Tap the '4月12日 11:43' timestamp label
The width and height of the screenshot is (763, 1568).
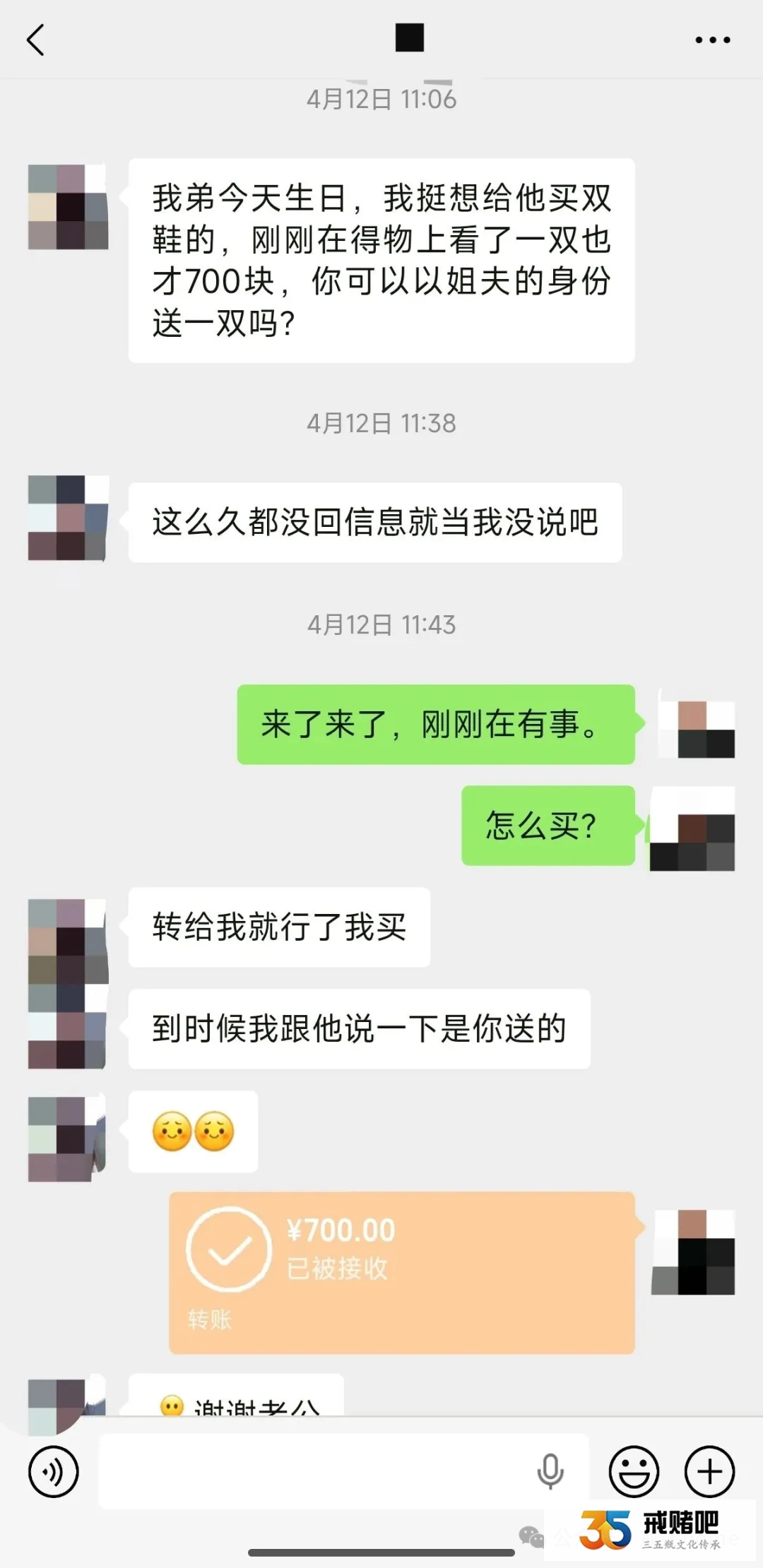(x=381, y=625)
